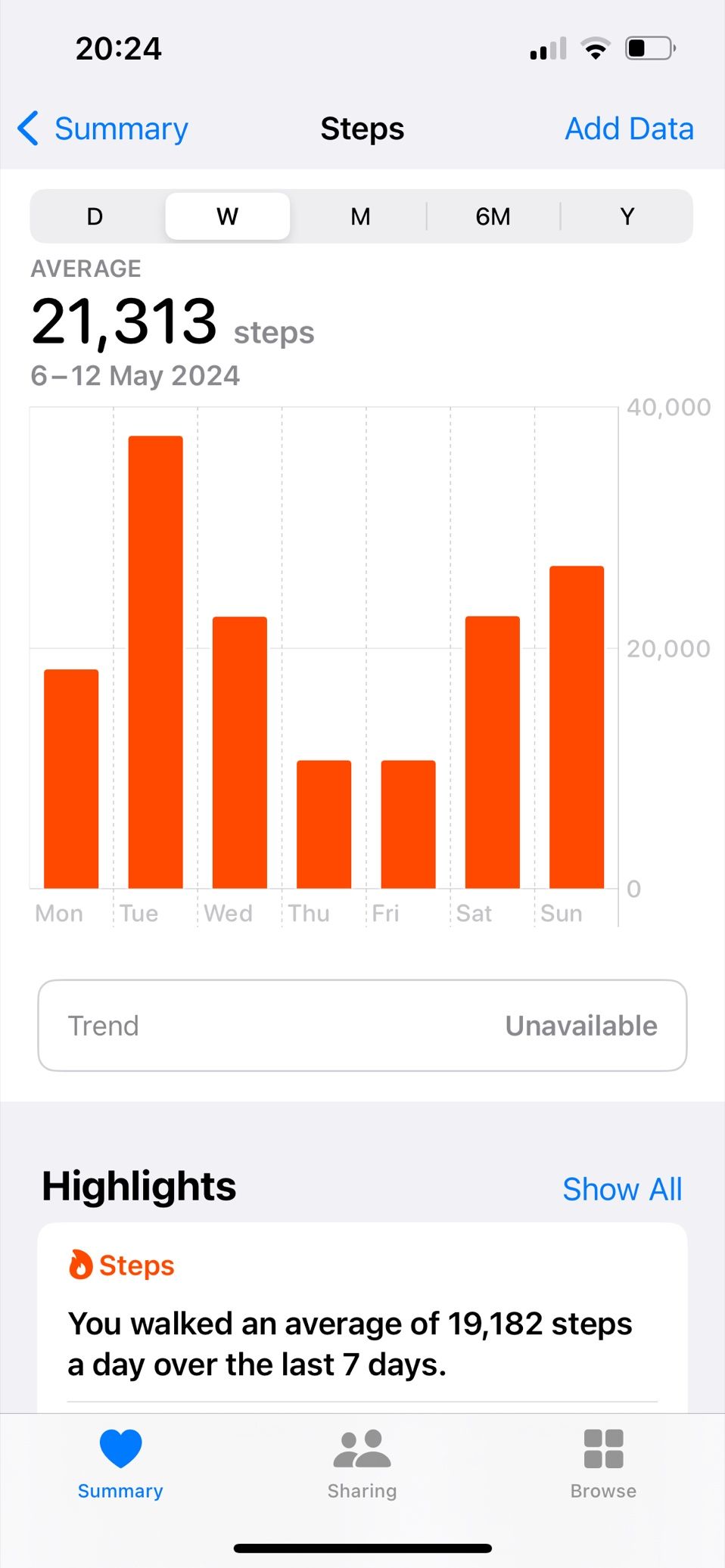Switch to the M month view
The image size is (725, 1568).
(x=360, y=217)
